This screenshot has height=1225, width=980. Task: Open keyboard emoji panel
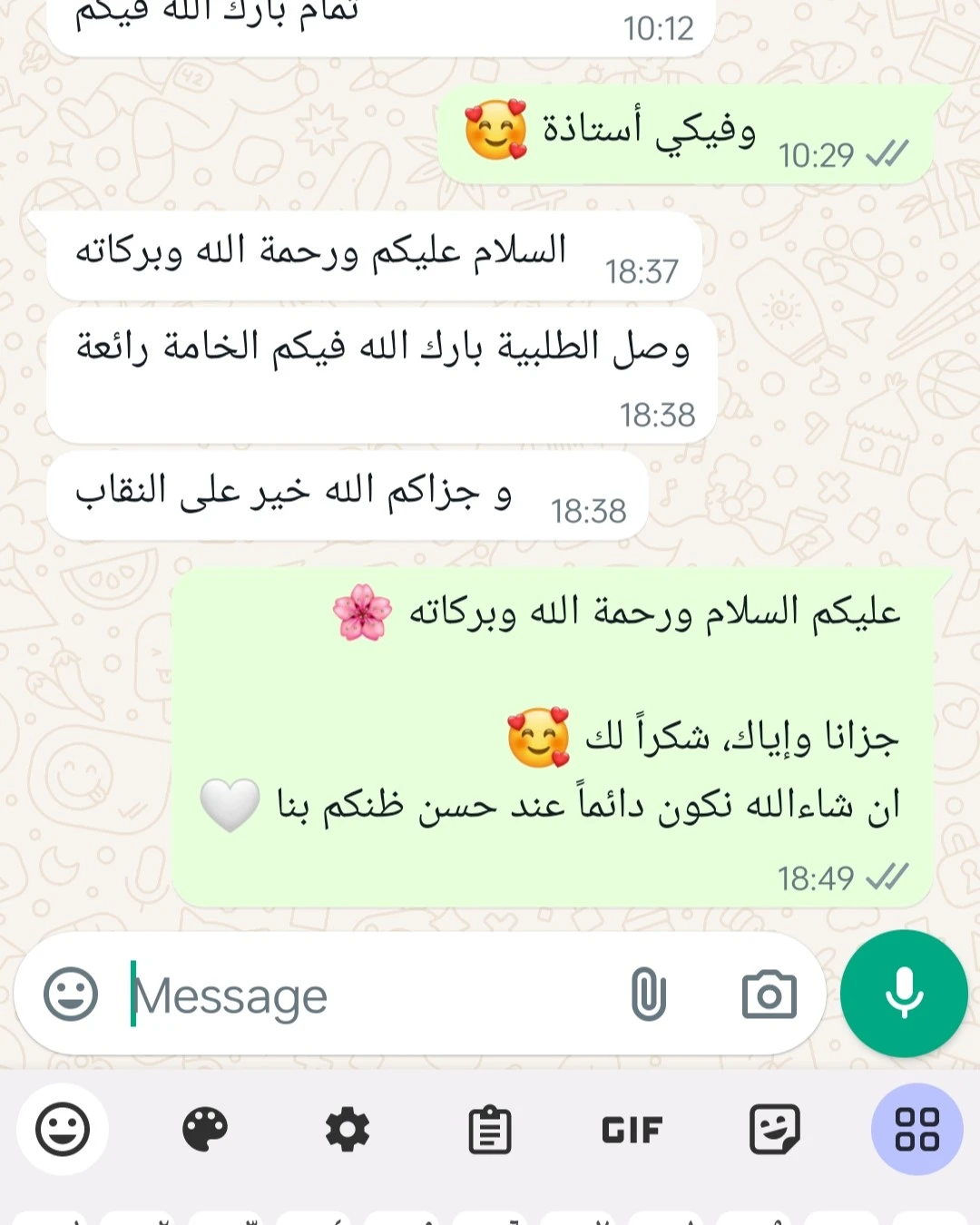tap(63, 1130)
